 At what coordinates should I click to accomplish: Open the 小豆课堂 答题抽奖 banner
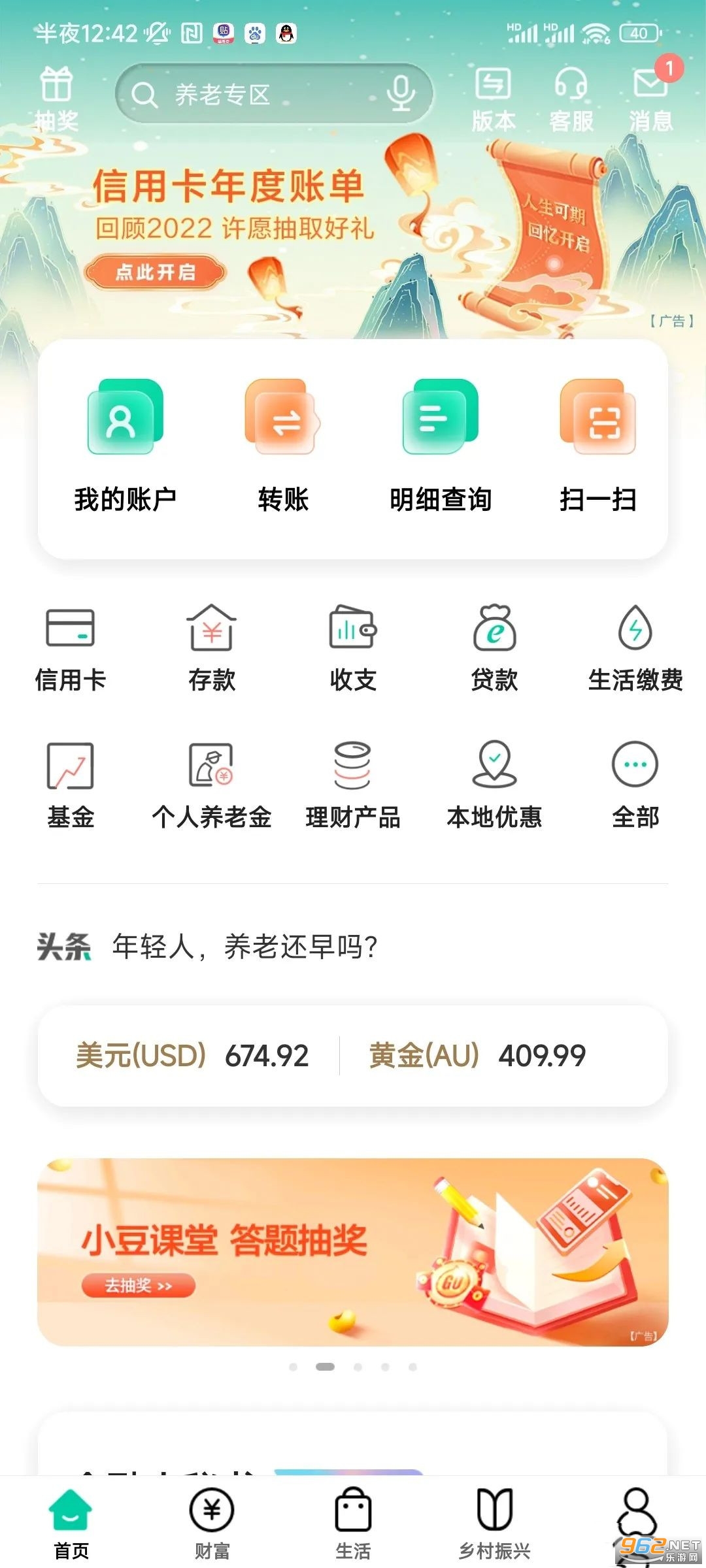tap(353, 1252)
